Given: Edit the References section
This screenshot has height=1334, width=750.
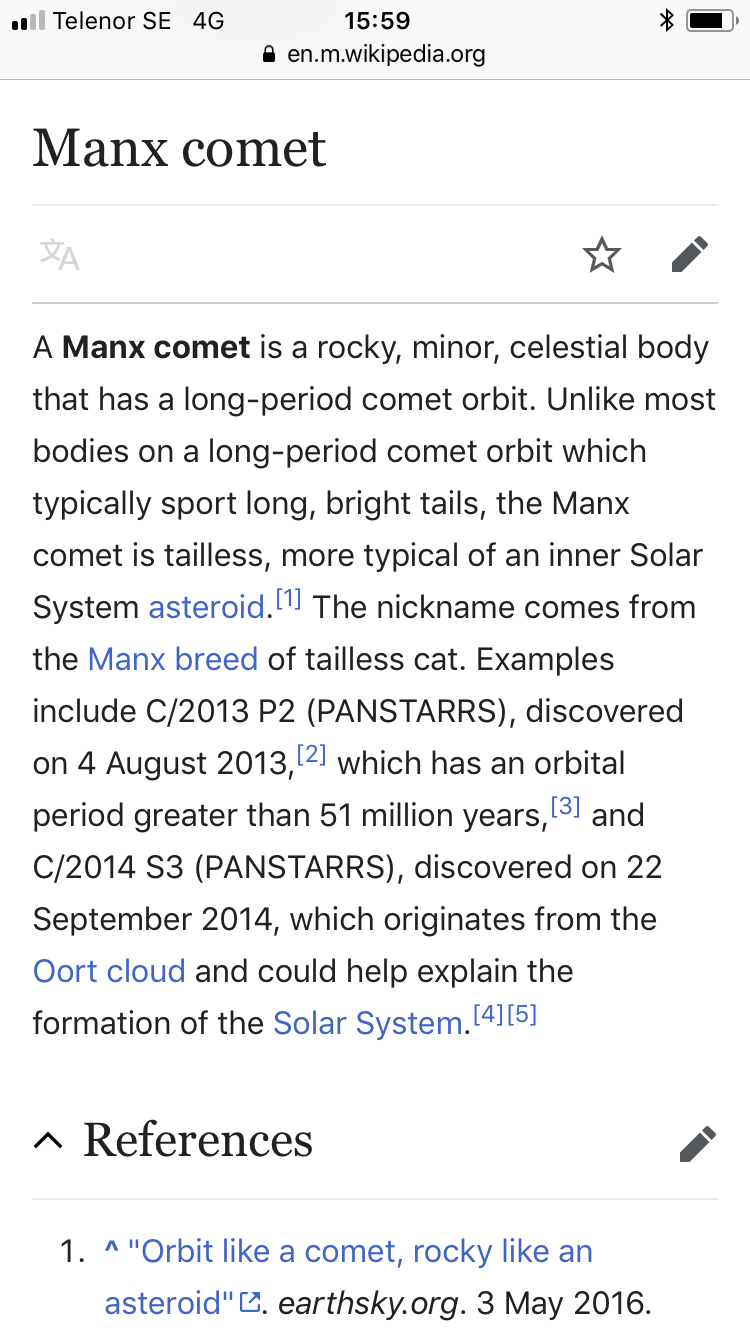Looking at the screenshot, I should point(697,1143).
